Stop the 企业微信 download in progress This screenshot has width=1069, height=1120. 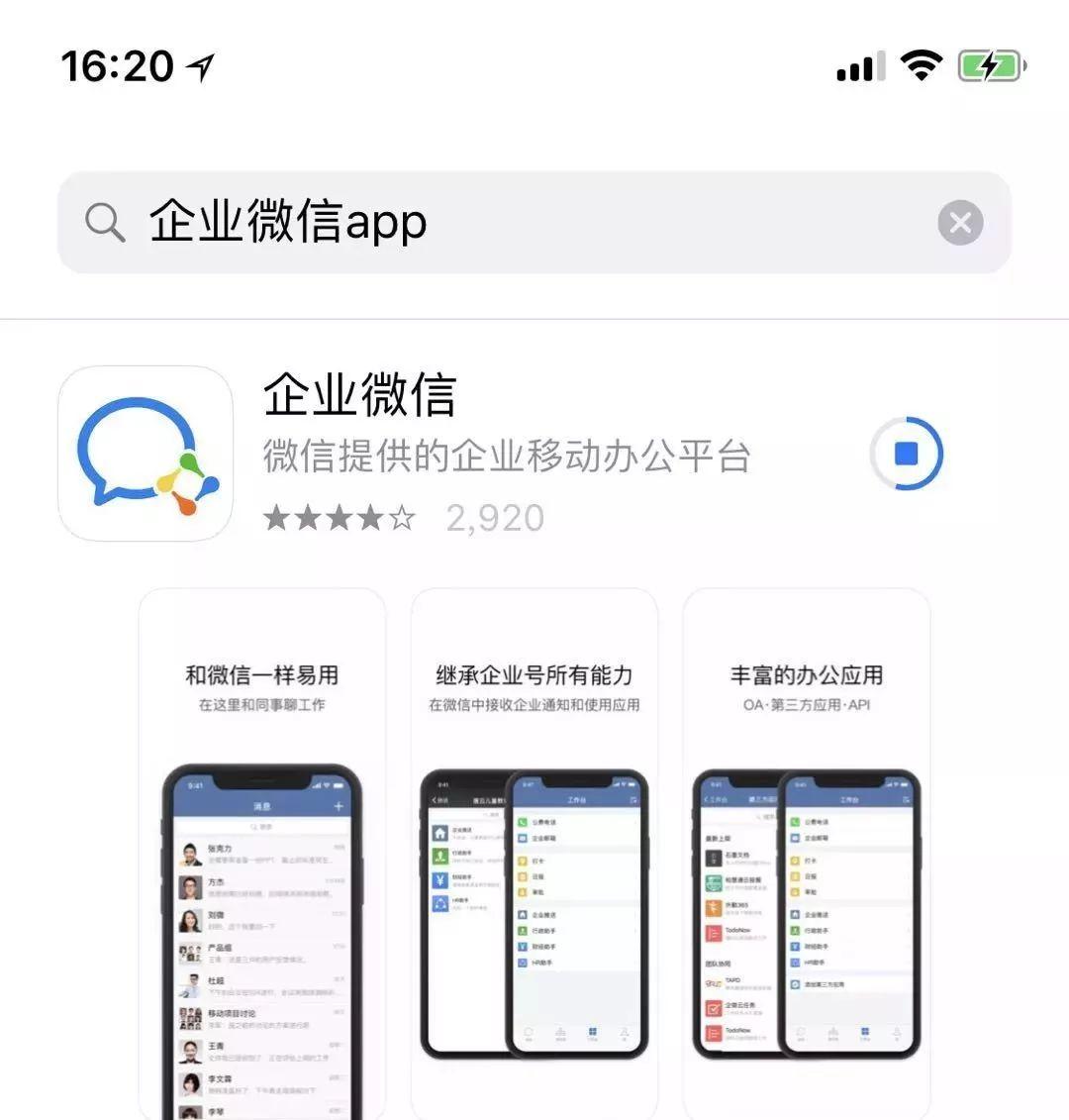click(x=906, y=454)
